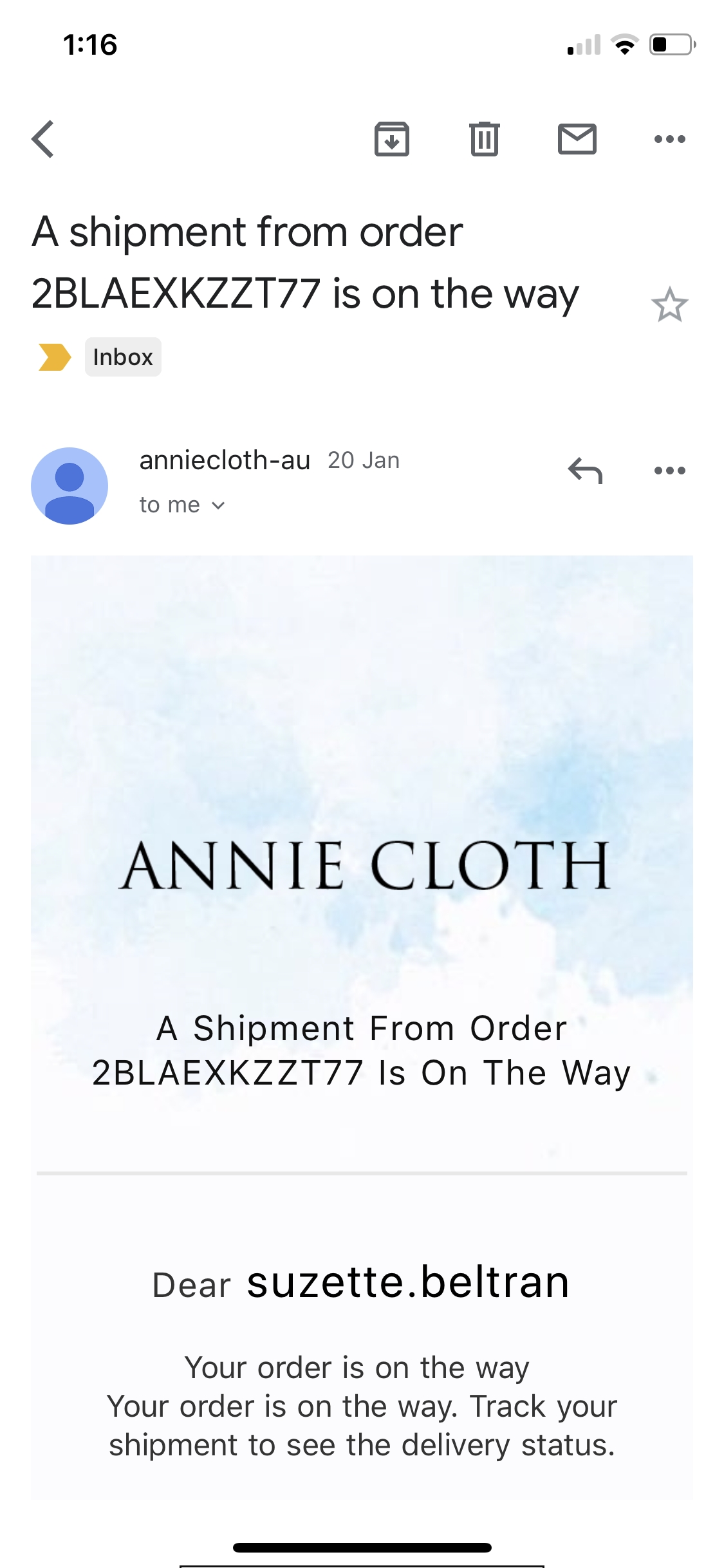Open more email options

click(669, 138)
